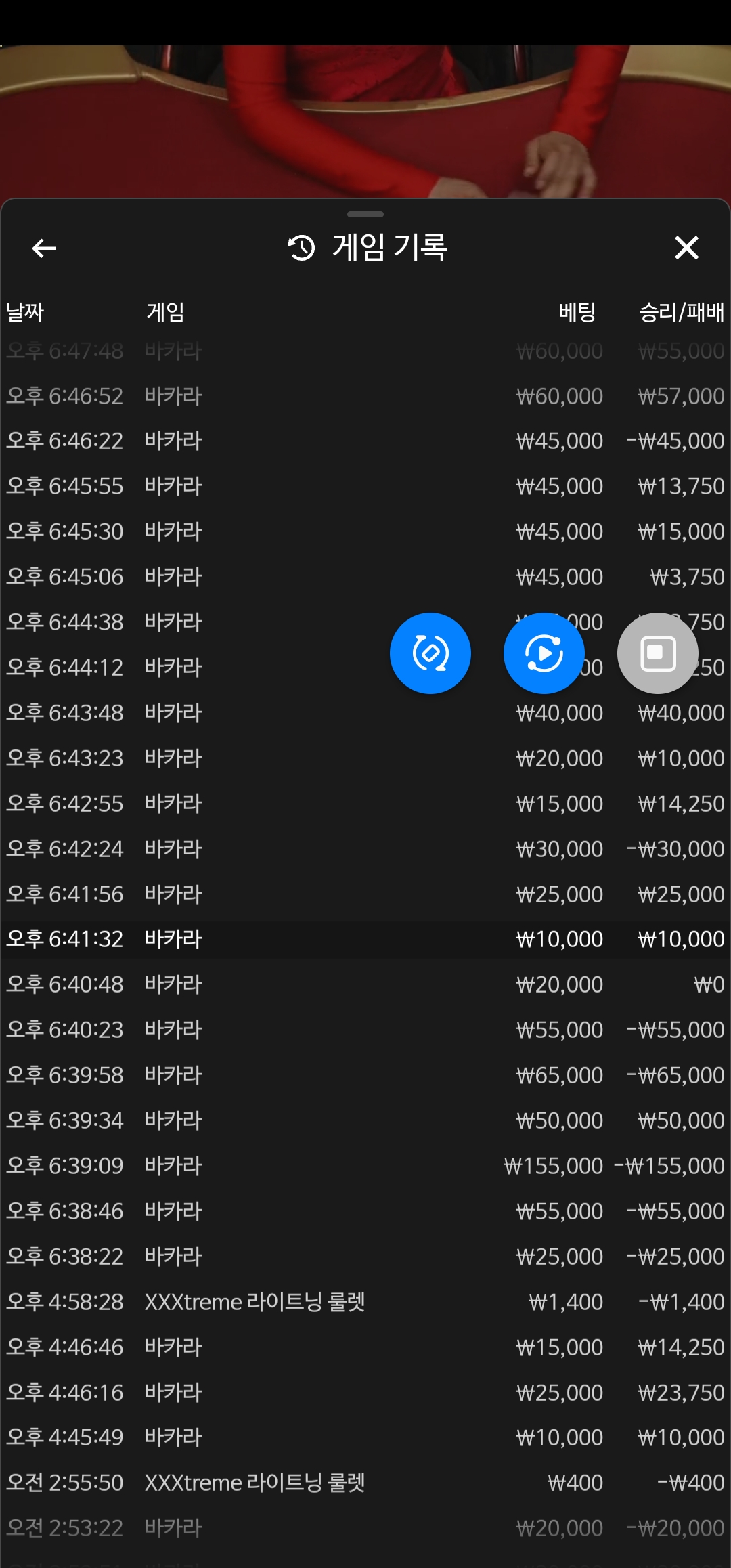Open the 오후 6:39:09 ₩155,000 bet record

(x=365, y=1166)
